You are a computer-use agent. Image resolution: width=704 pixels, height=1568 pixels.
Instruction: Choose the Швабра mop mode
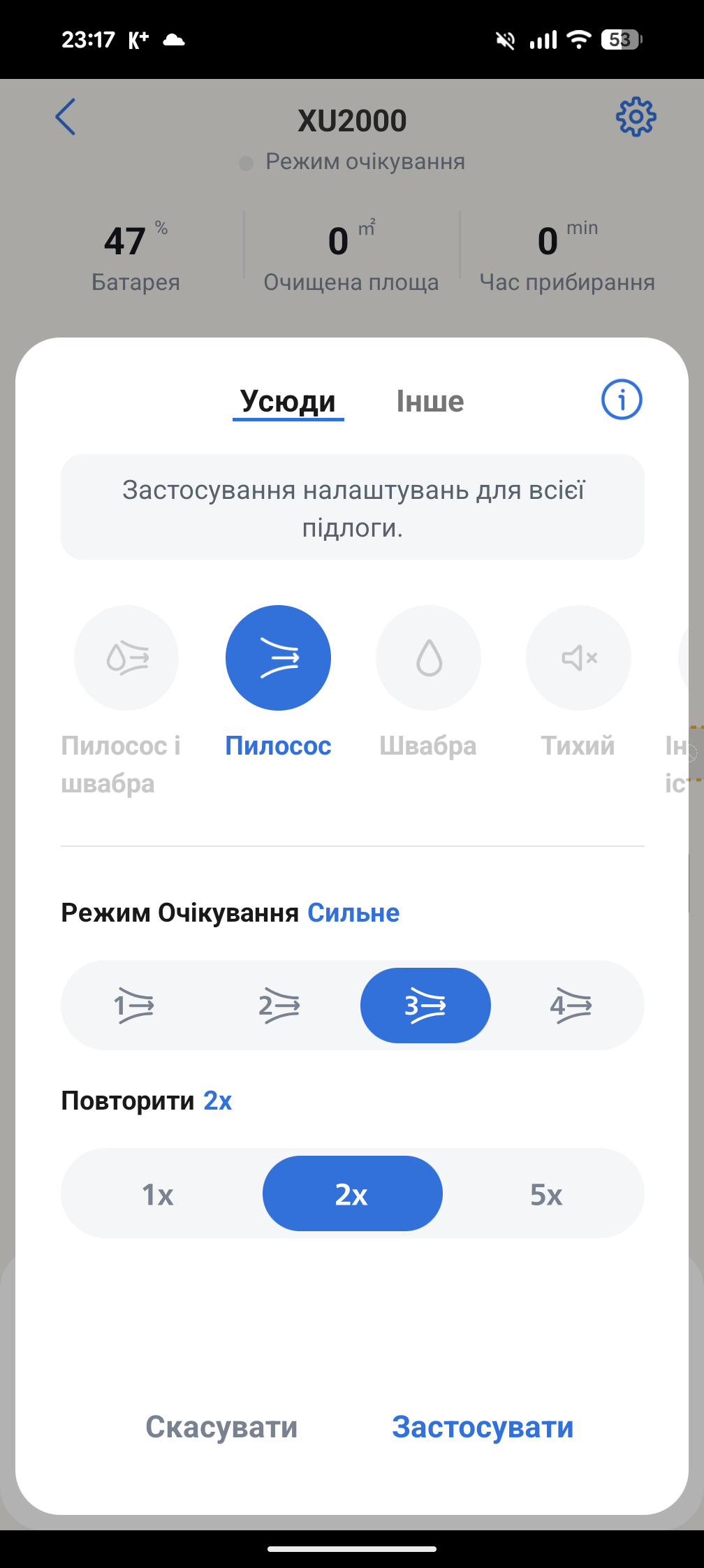[428, 658]
